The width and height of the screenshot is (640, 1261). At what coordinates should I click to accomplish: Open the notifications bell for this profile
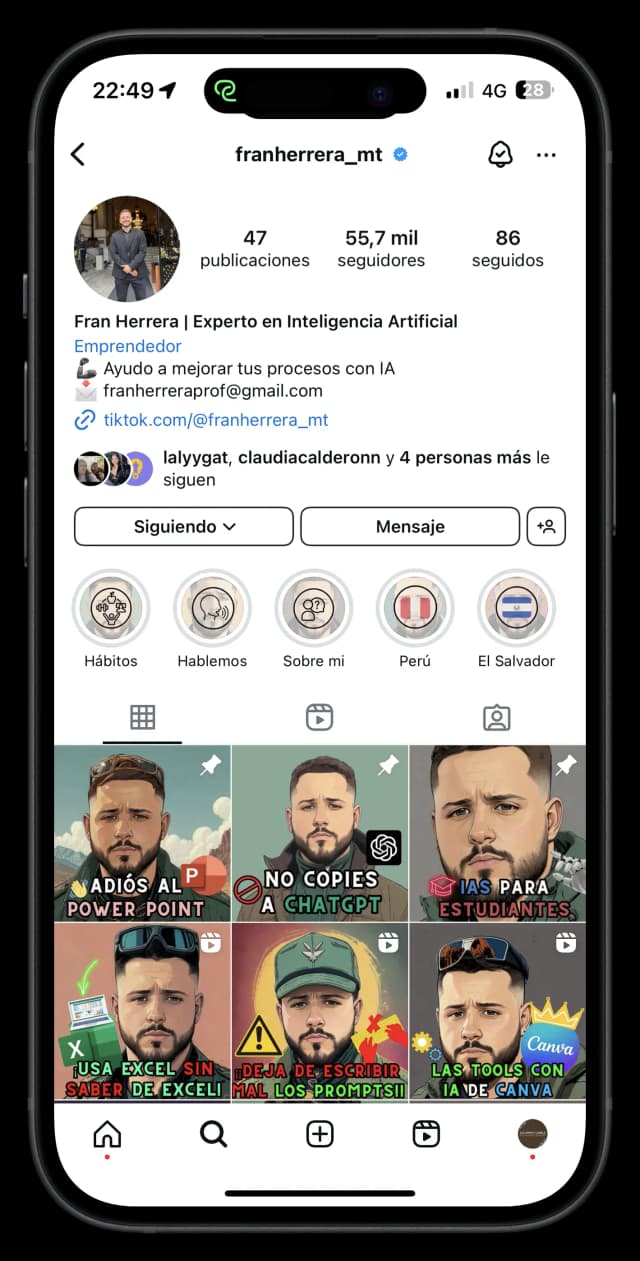499,154
